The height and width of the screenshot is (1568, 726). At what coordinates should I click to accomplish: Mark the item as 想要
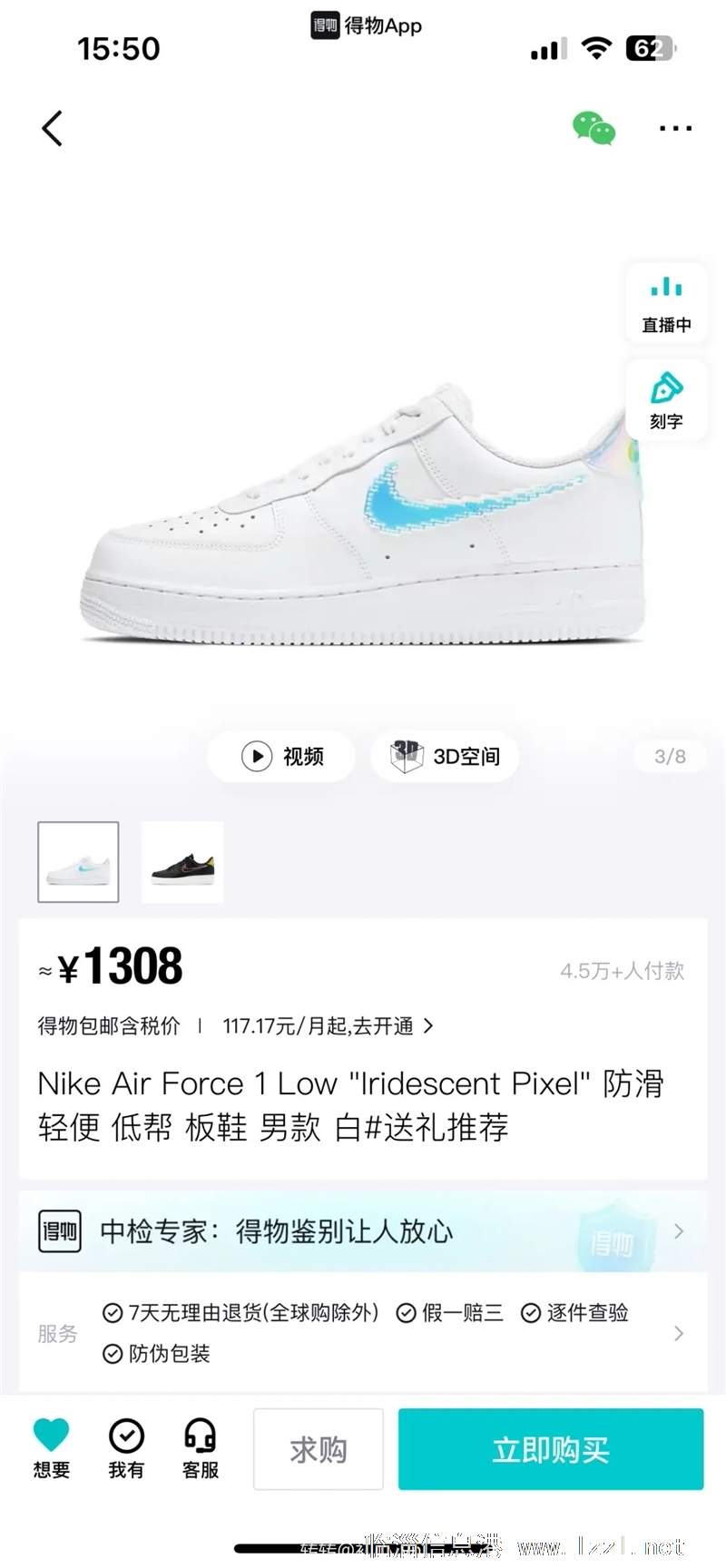click(x=52, y=1449)
